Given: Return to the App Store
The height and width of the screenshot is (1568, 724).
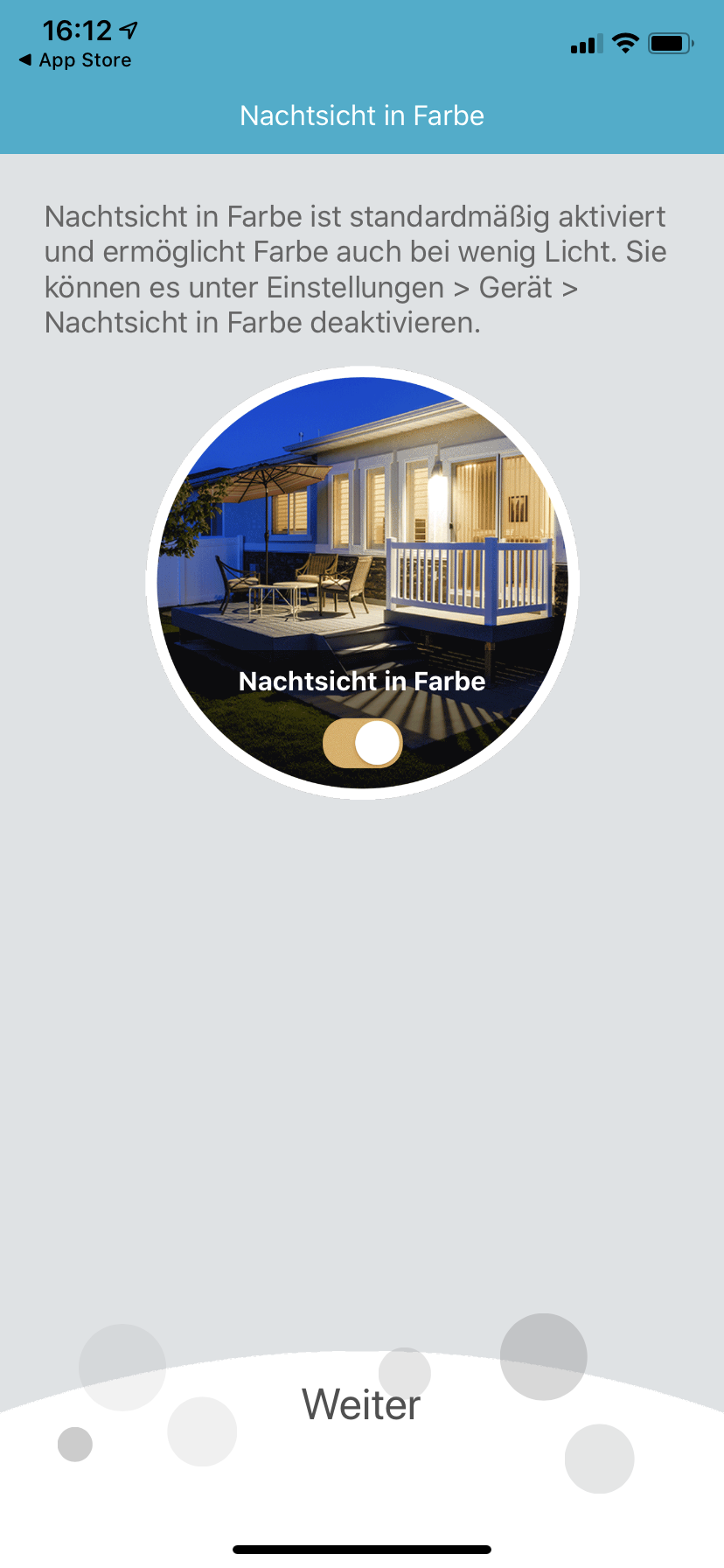Looking at the screenshot, I should click(x=75, y=60).
